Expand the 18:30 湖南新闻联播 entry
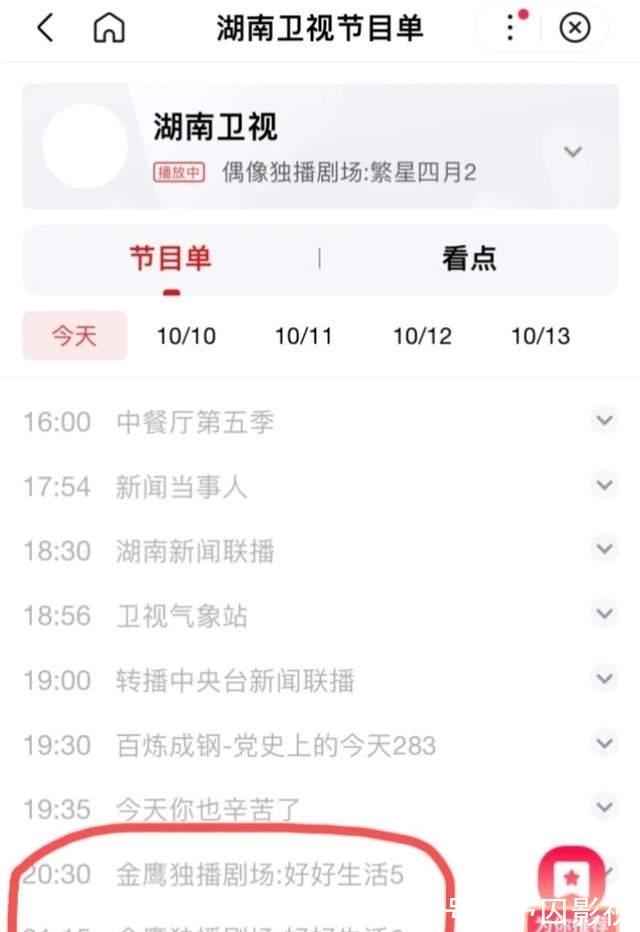This screenshot has width=640, height=932. tap(603, 549)
